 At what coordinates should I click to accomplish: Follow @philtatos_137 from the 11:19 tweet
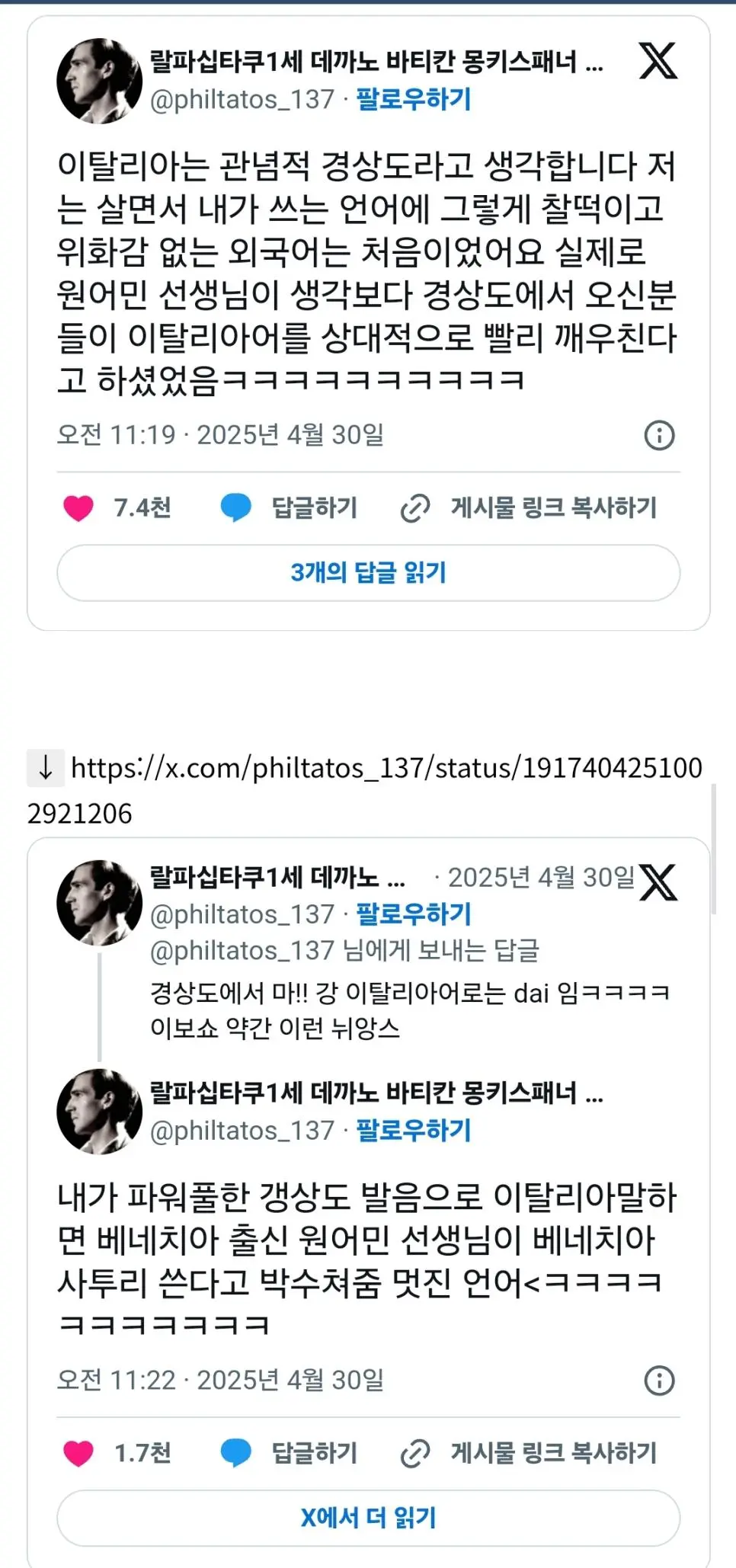point(414,99)
